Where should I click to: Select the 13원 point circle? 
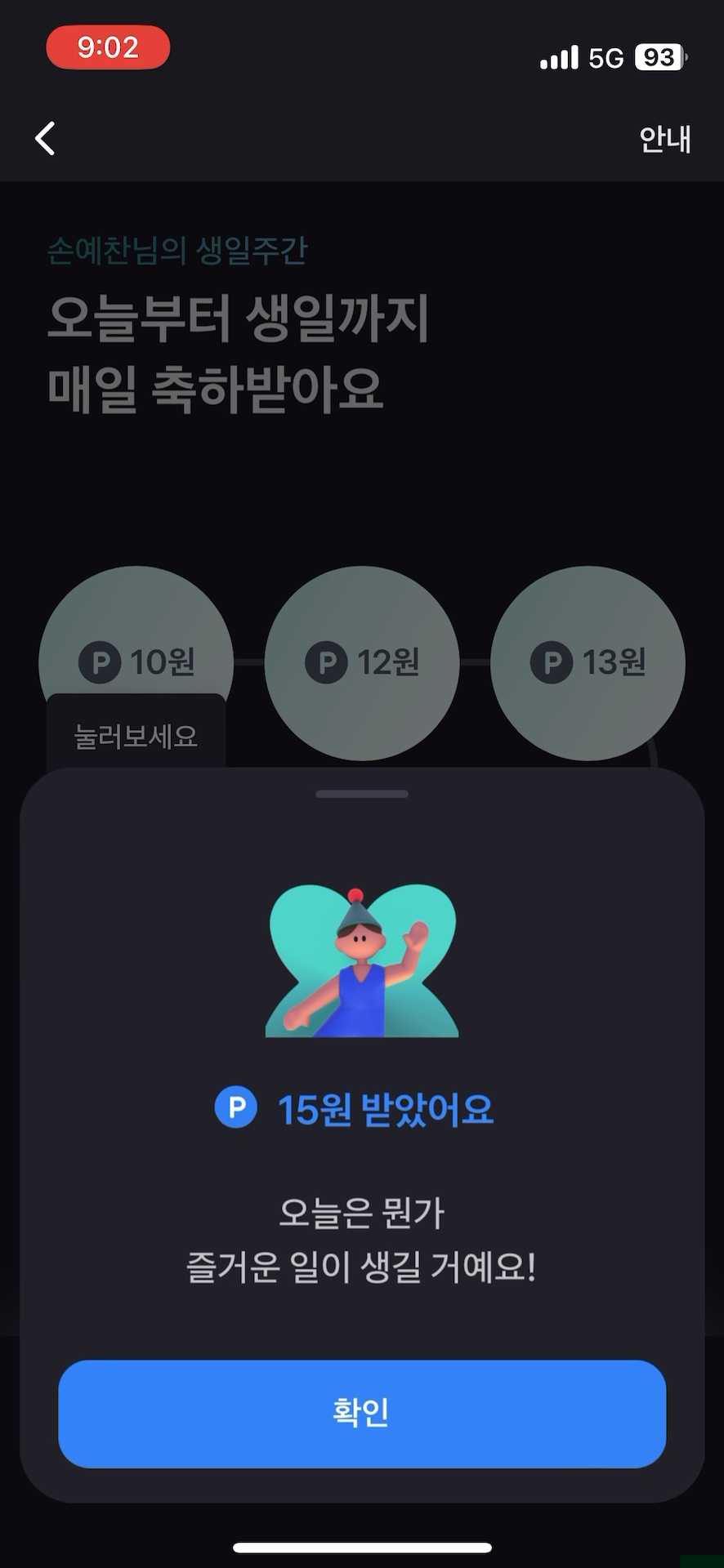click(588, 662)
